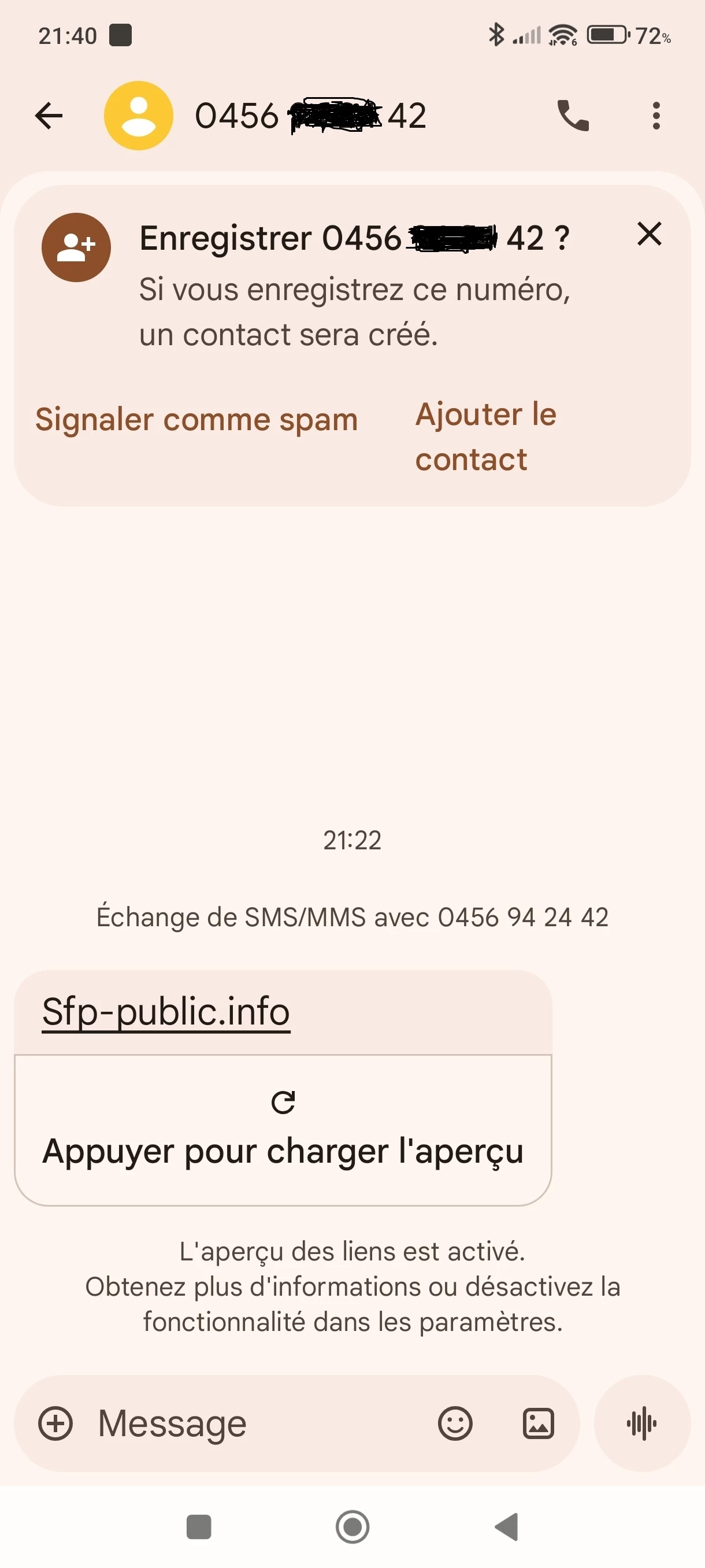
Task: Open the Sfp-public.info link
Action: tap(166, 1012)
